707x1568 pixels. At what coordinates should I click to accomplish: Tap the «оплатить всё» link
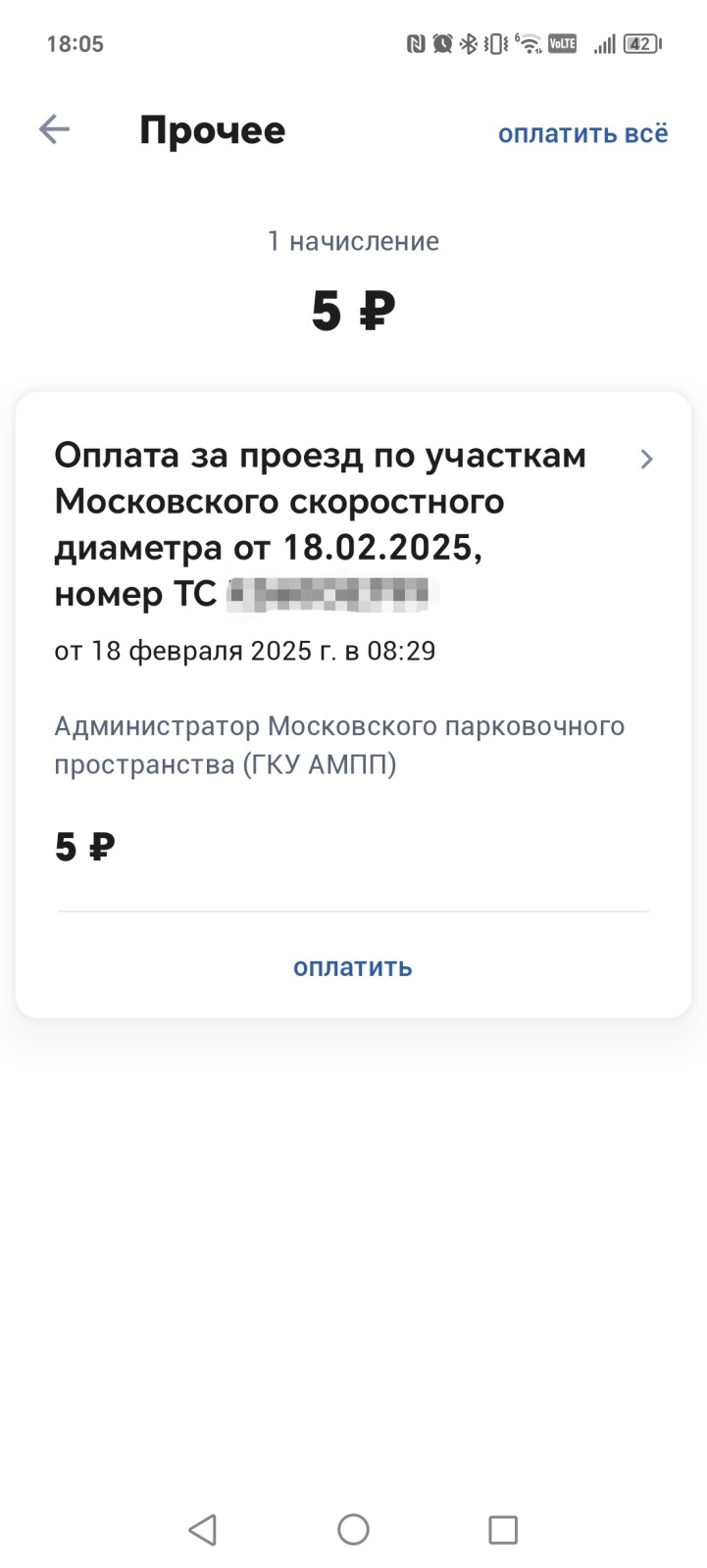(582, 133)
